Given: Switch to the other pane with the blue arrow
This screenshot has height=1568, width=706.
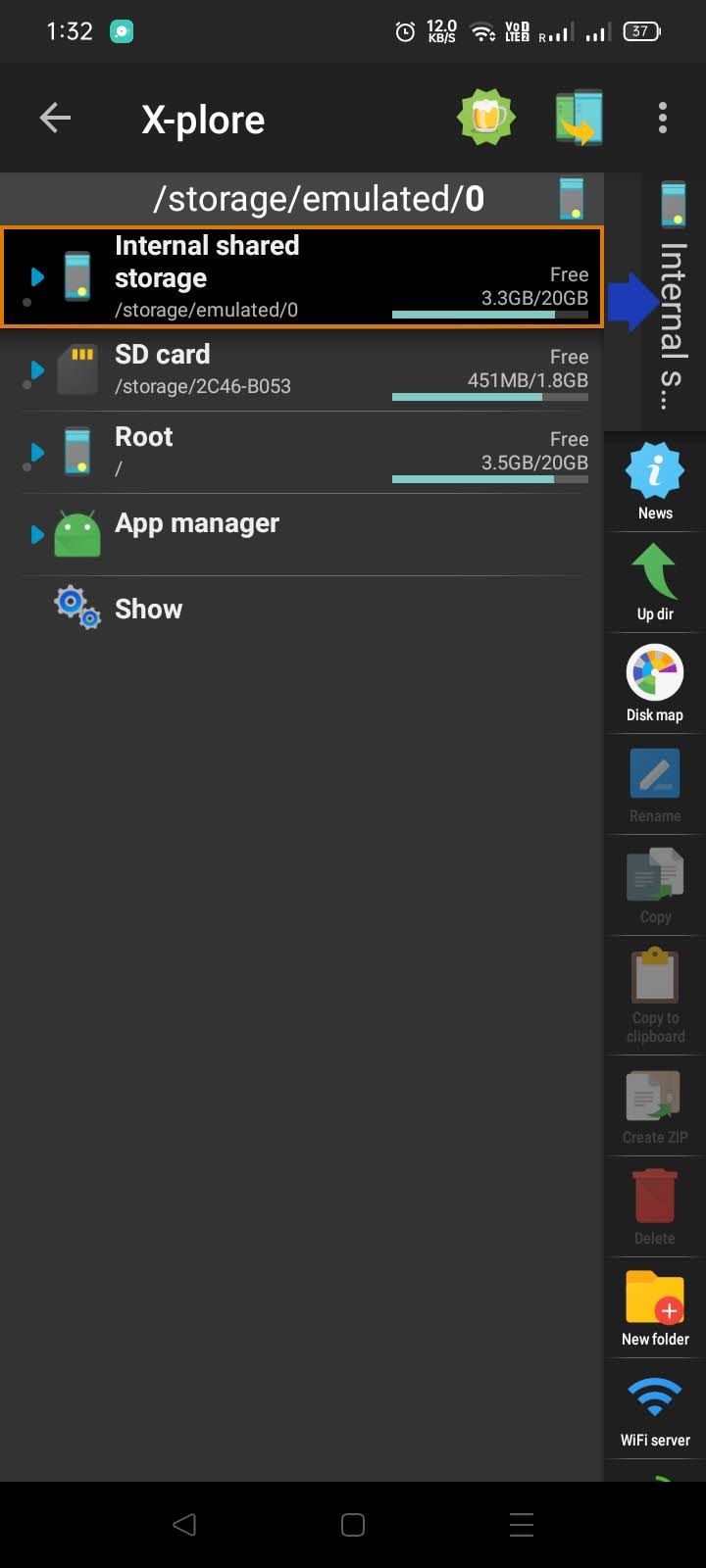Looking at the screenshot, I should click(633, 301).
